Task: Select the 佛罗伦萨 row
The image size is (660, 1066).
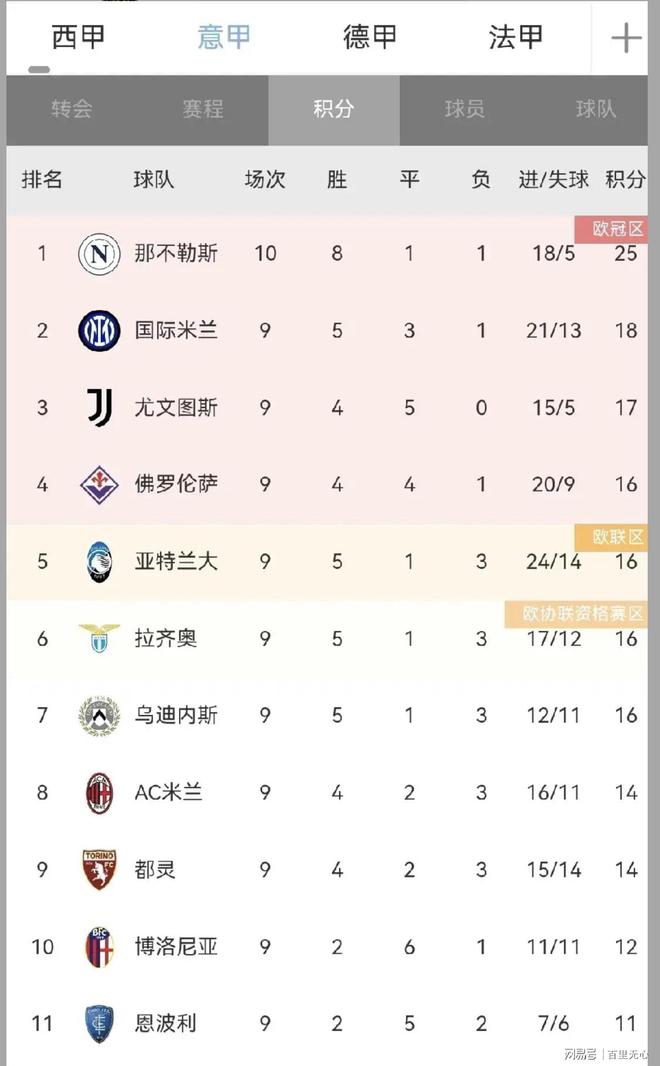Action: (176, 484)
